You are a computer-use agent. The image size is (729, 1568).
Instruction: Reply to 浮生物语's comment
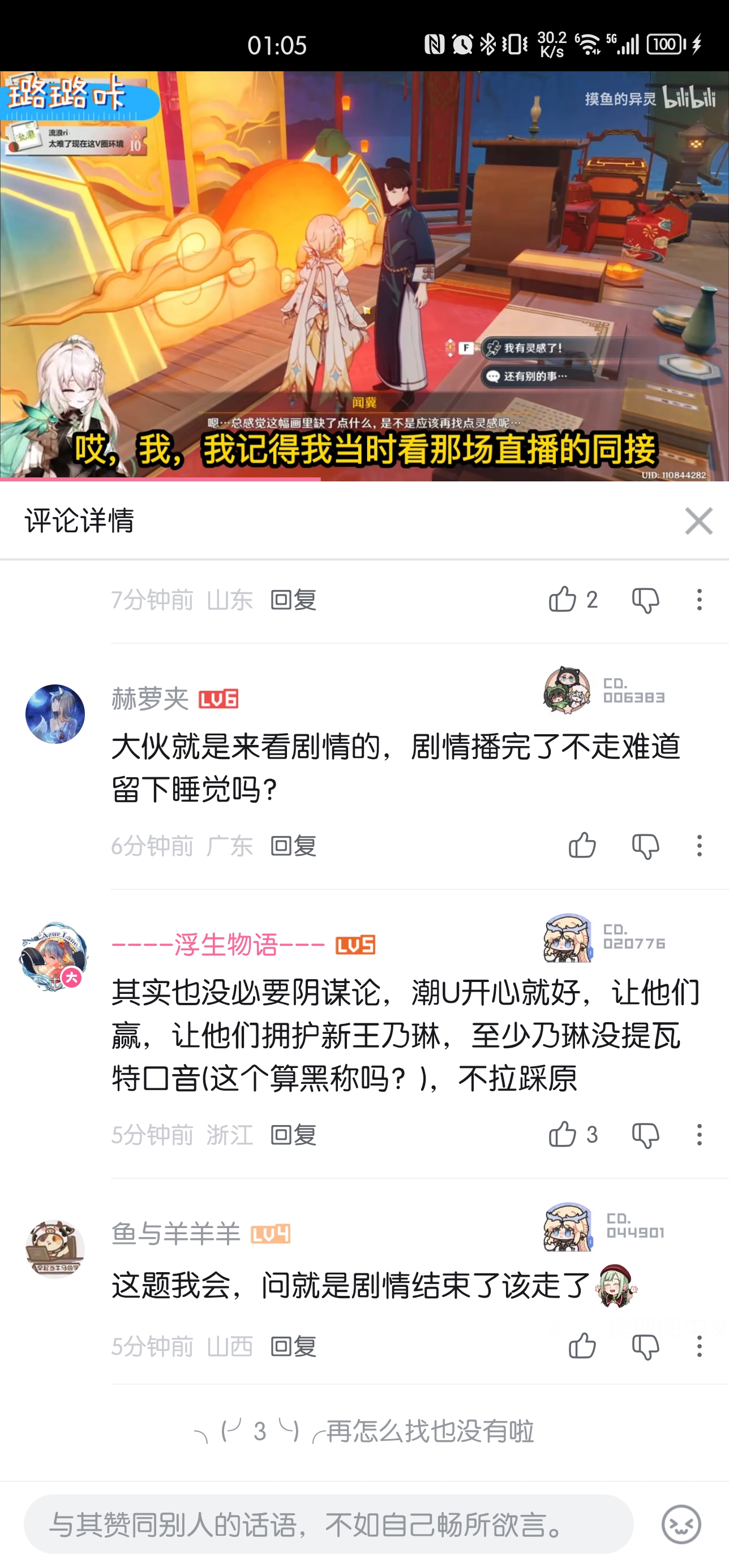293,1135
